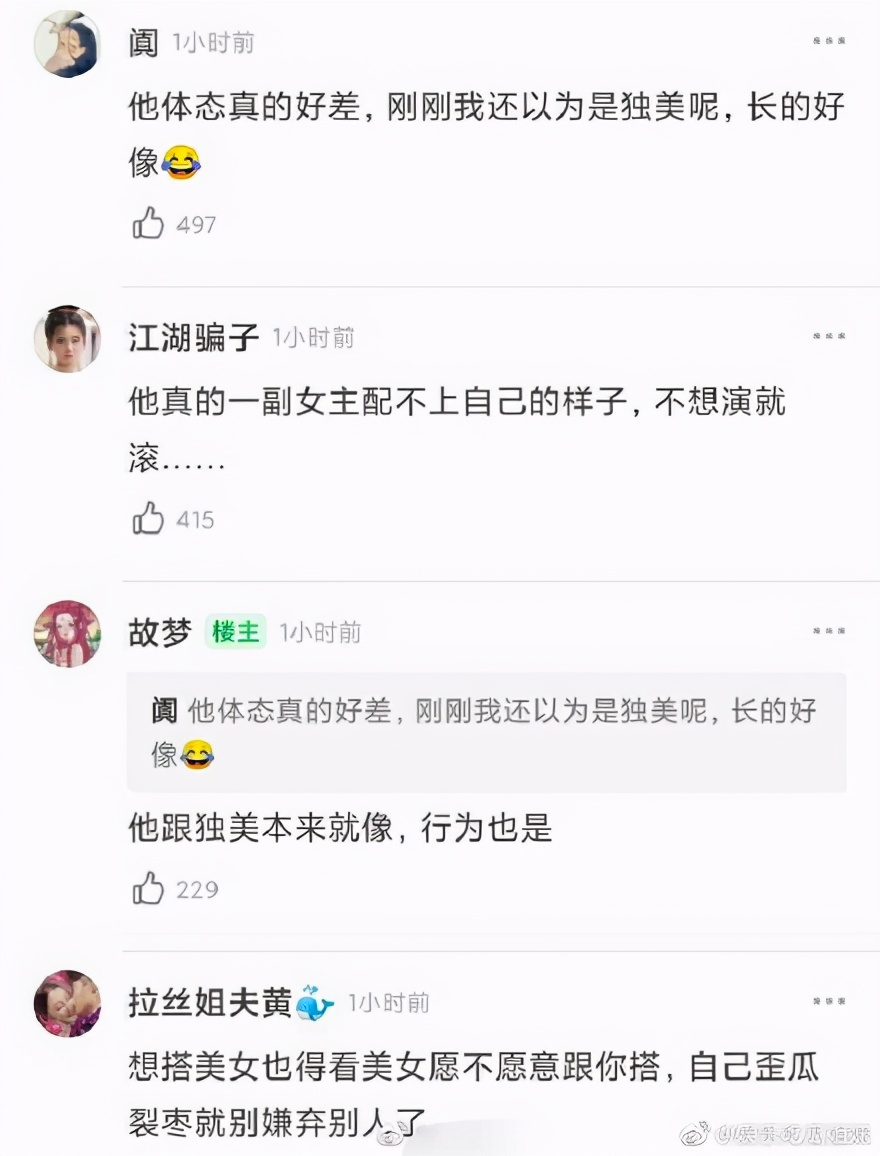Visit the username 江湖骗子
The height and width of the screenshot is (1156, 880).
click(x=194, y=338)
